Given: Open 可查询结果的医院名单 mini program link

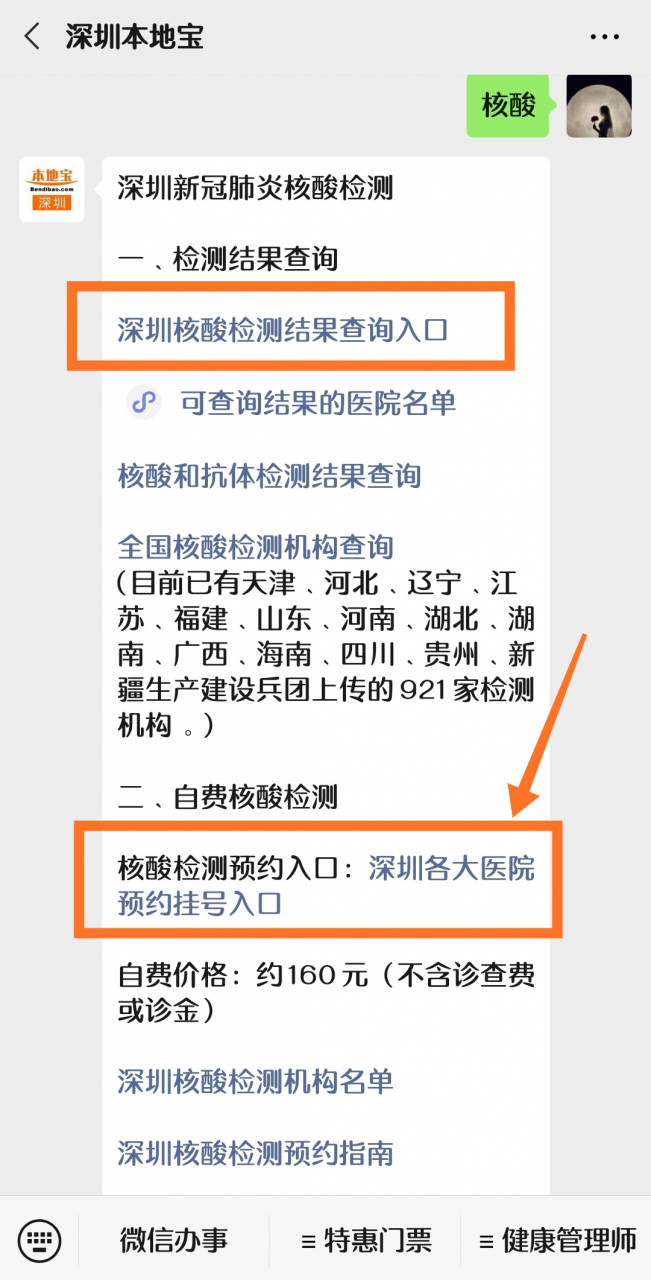Looking at the screenshot, I should [317, 403].
